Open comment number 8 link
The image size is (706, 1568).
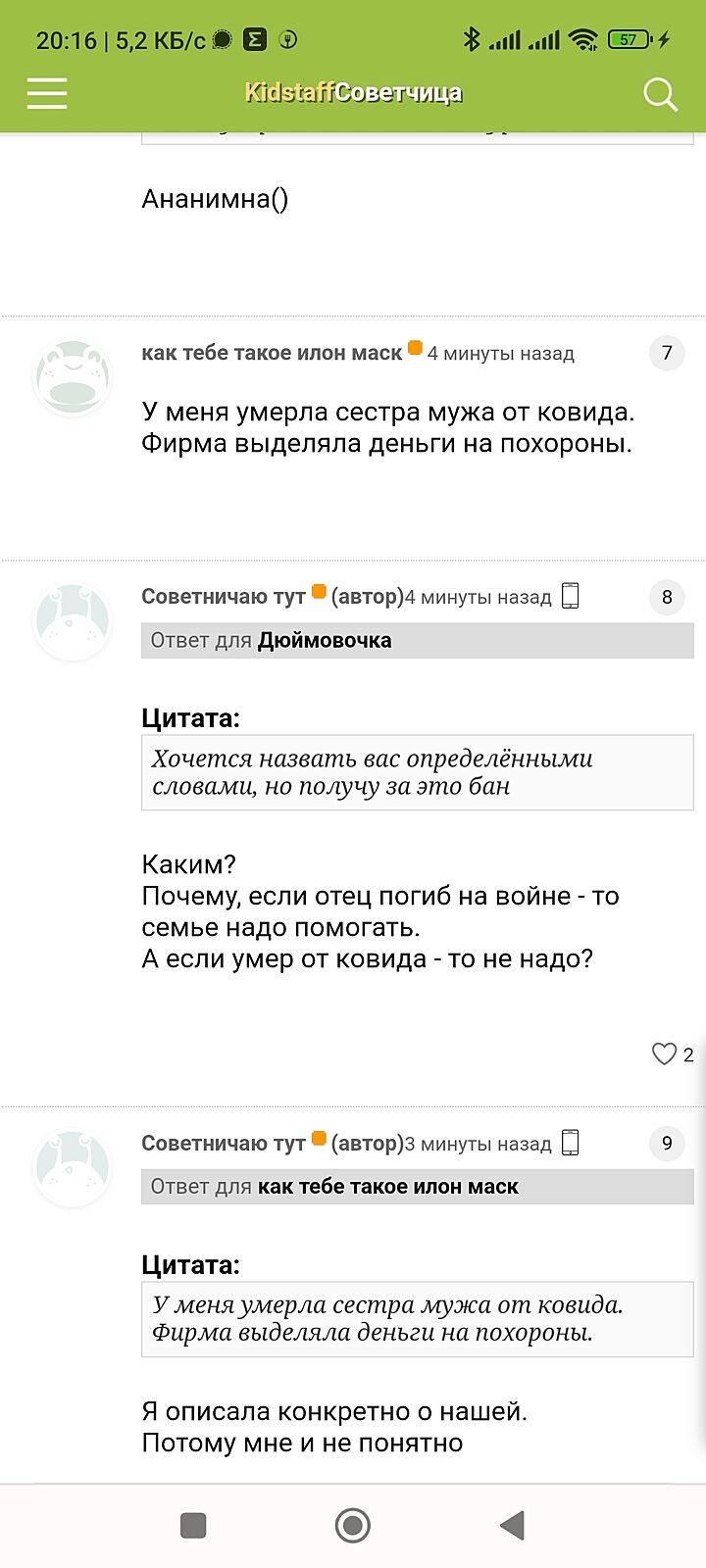(x=667, y=597)
